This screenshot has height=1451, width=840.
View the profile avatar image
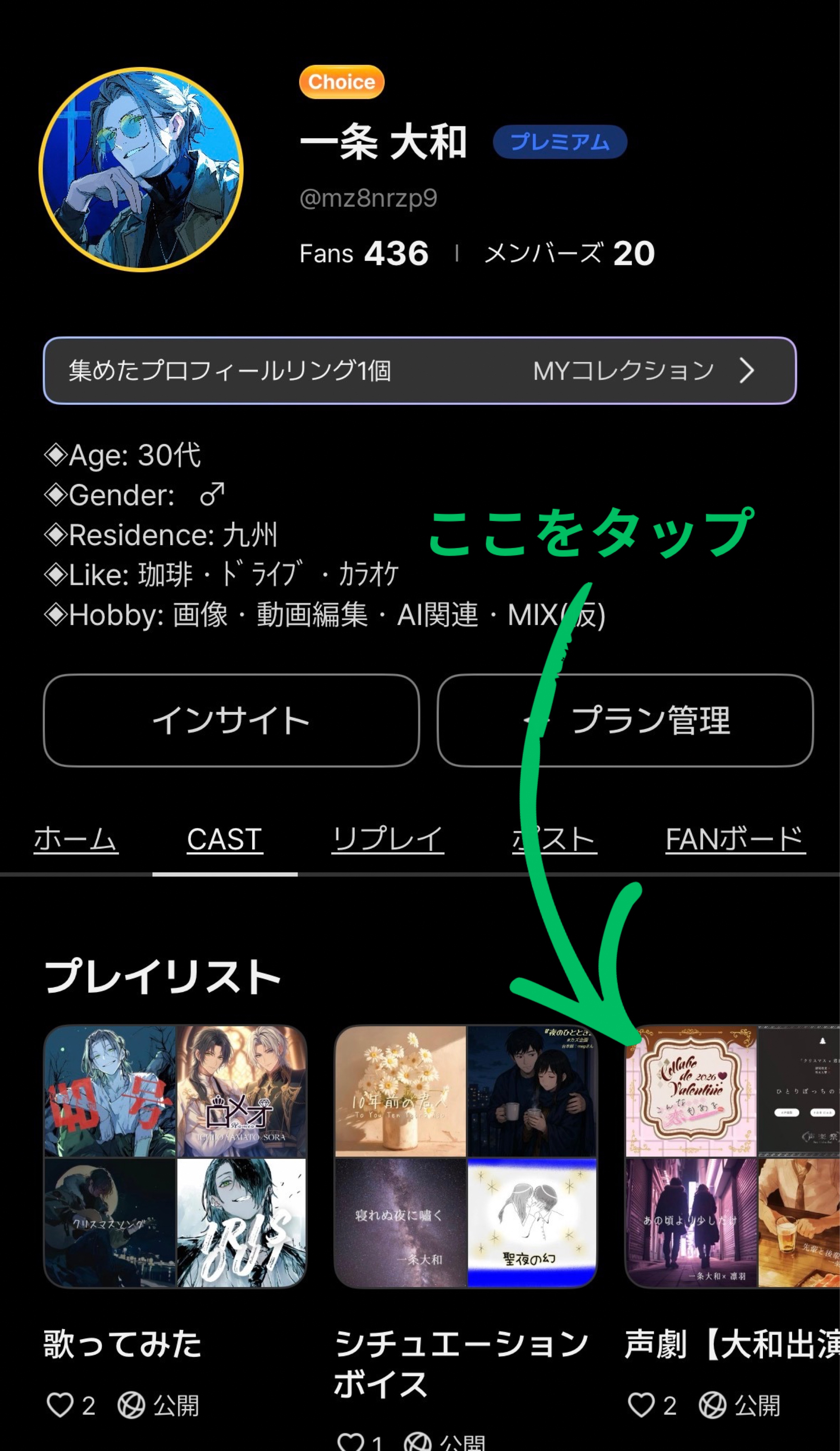[141, 169]
